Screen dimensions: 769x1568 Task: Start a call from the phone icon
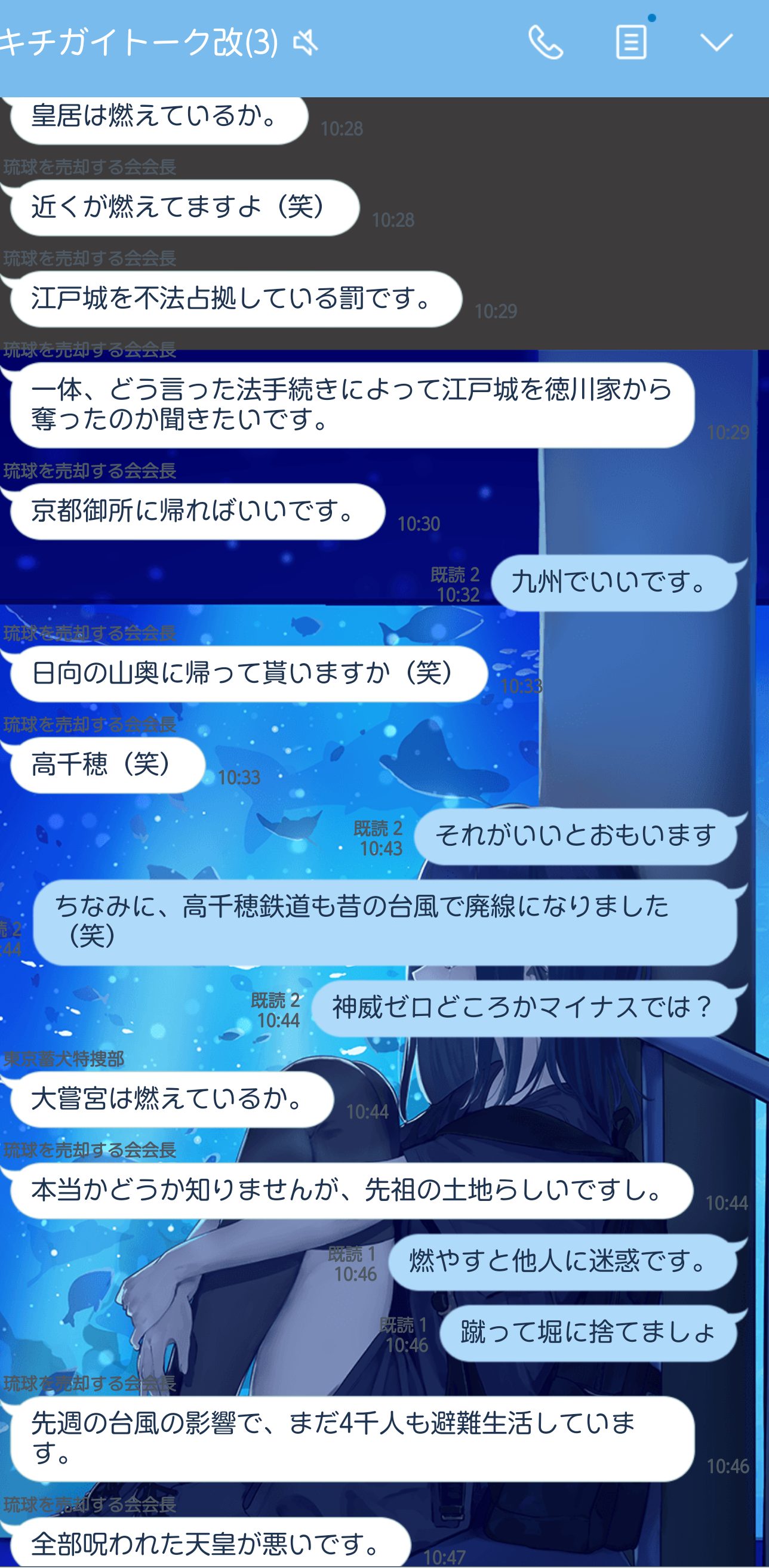point(546,42)
